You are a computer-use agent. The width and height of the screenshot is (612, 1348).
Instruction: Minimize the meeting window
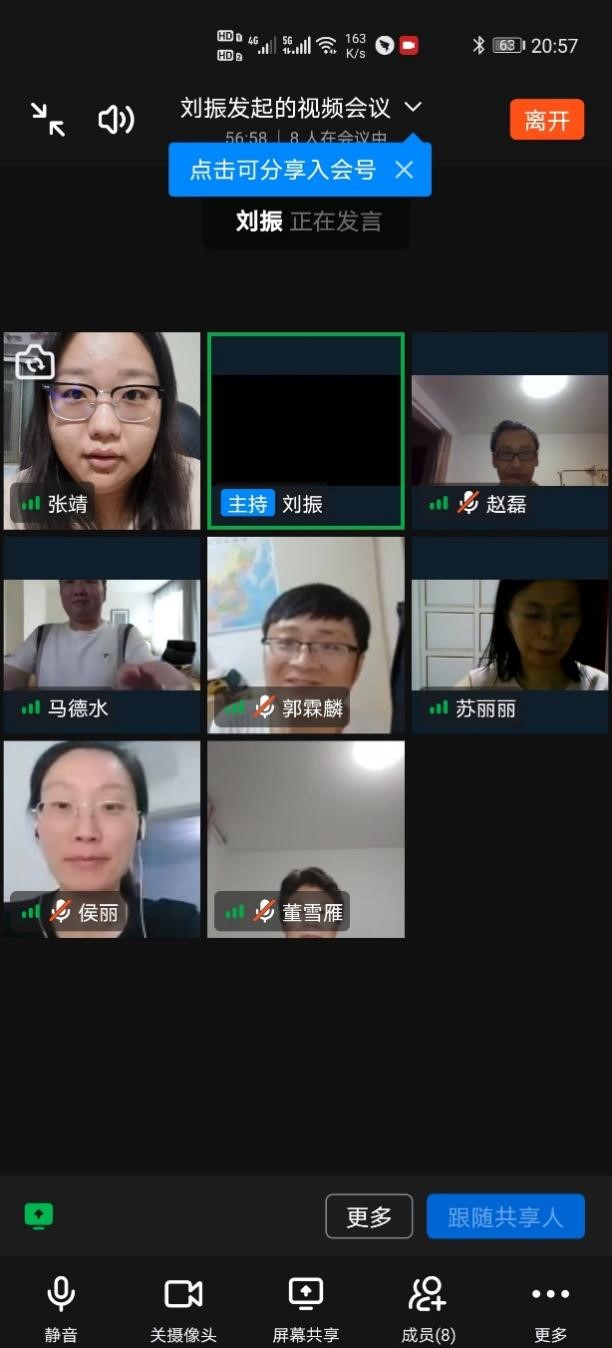pyautogui.click(x=47, y=120)
